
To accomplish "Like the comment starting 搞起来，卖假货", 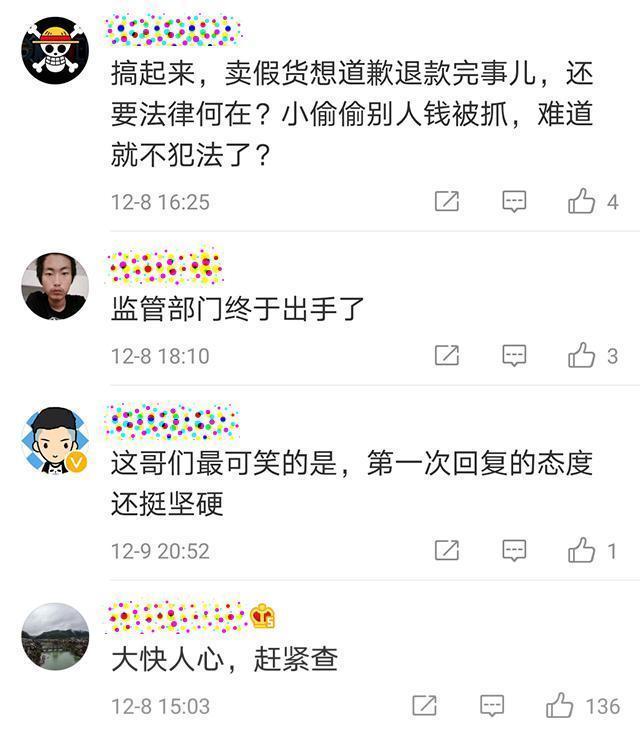I will coord(582,202).
